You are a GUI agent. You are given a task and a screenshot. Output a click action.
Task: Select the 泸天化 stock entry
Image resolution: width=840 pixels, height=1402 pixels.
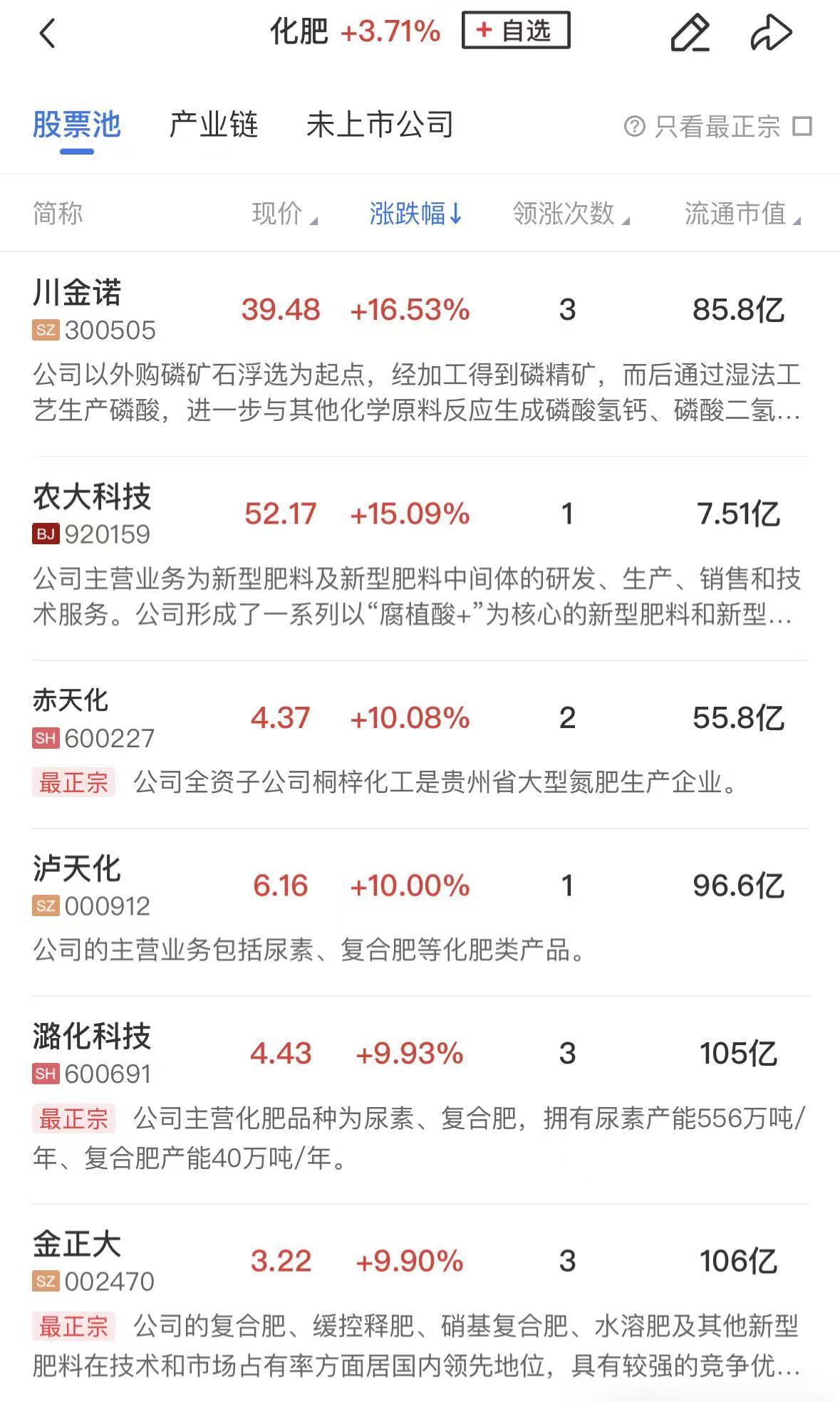click(x=77, y=869)
